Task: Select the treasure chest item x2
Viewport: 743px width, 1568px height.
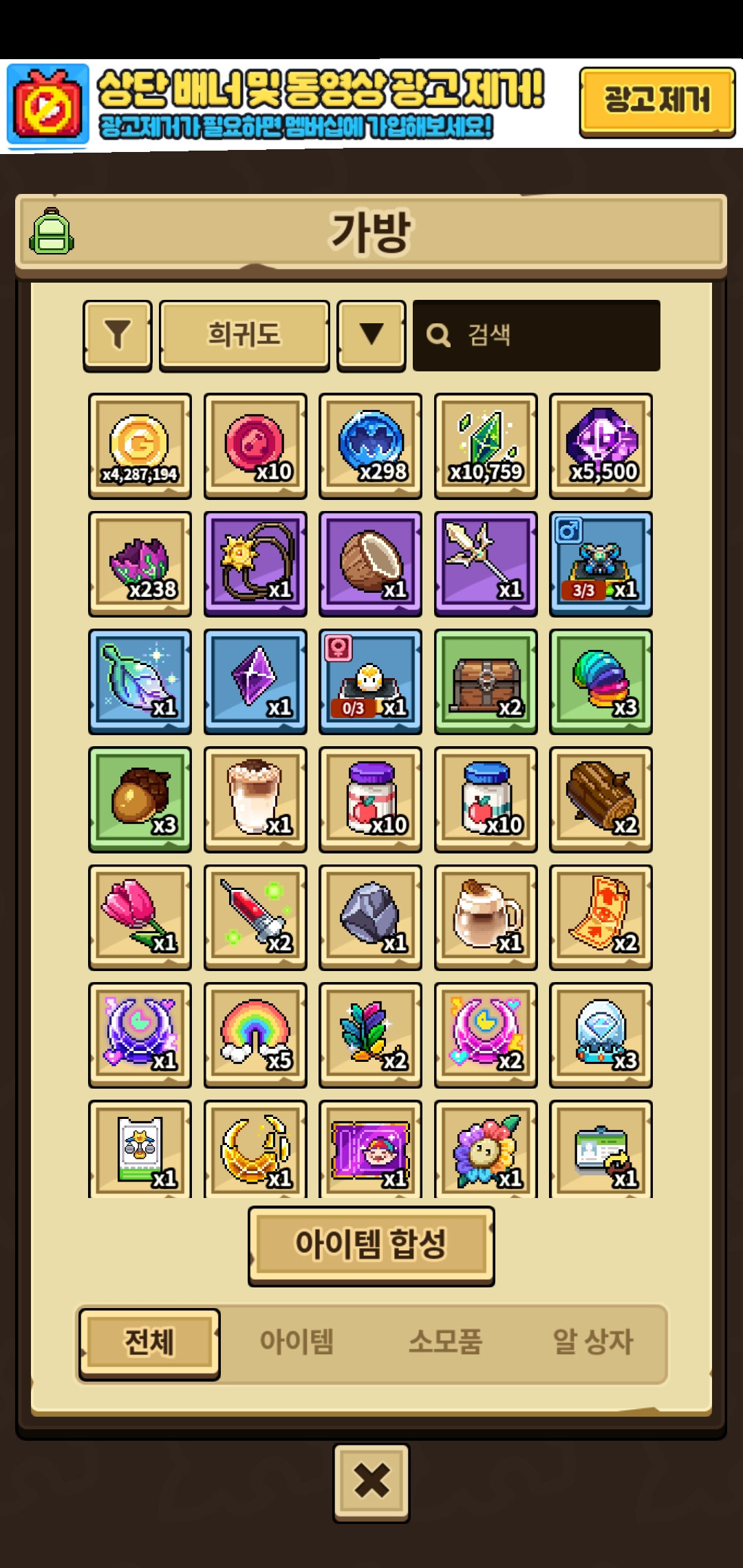Action: [x=486, y=682]
